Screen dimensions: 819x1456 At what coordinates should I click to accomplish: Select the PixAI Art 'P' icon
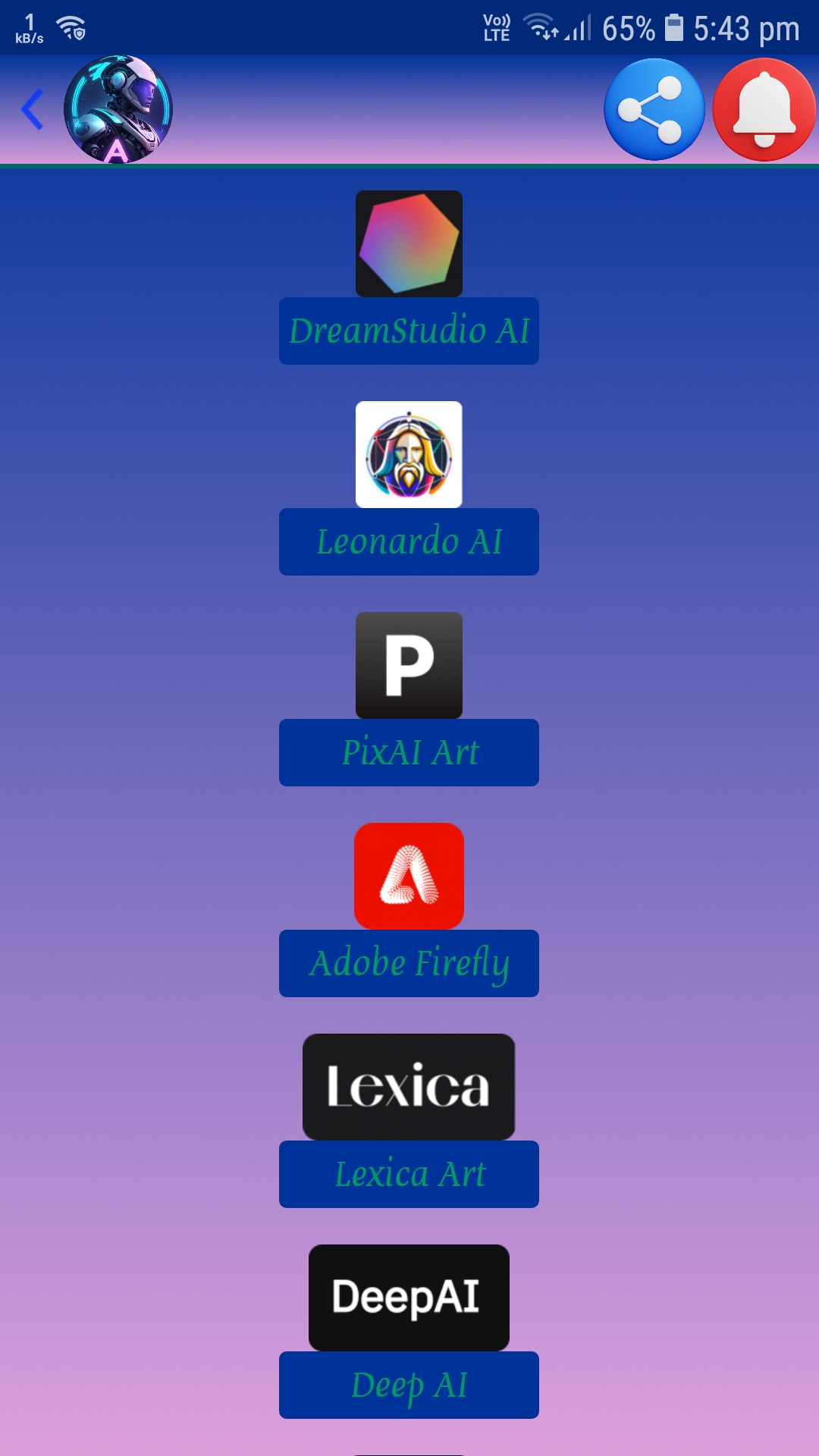[x=409, y=666]
